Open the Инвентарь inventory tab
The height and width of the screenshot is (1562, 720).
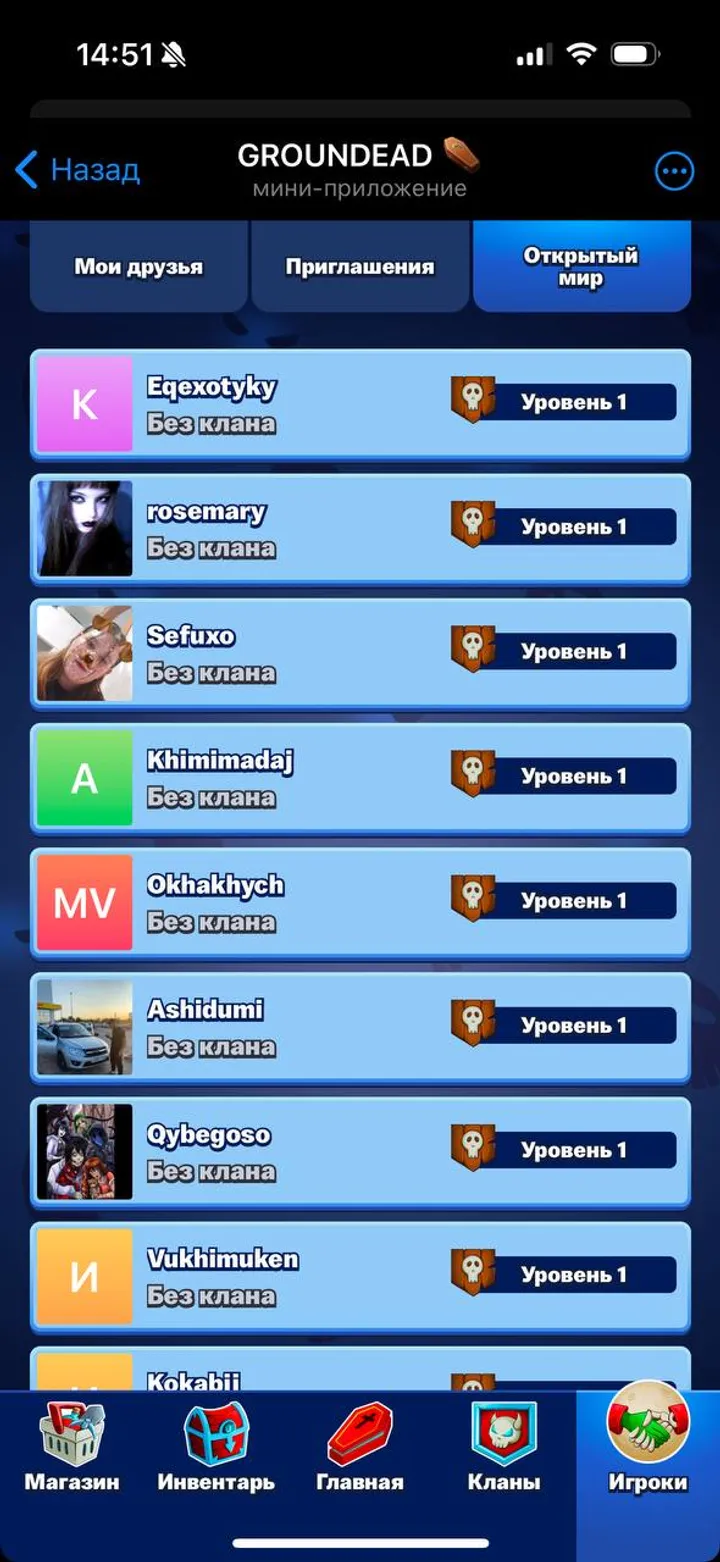(216, 1448)
